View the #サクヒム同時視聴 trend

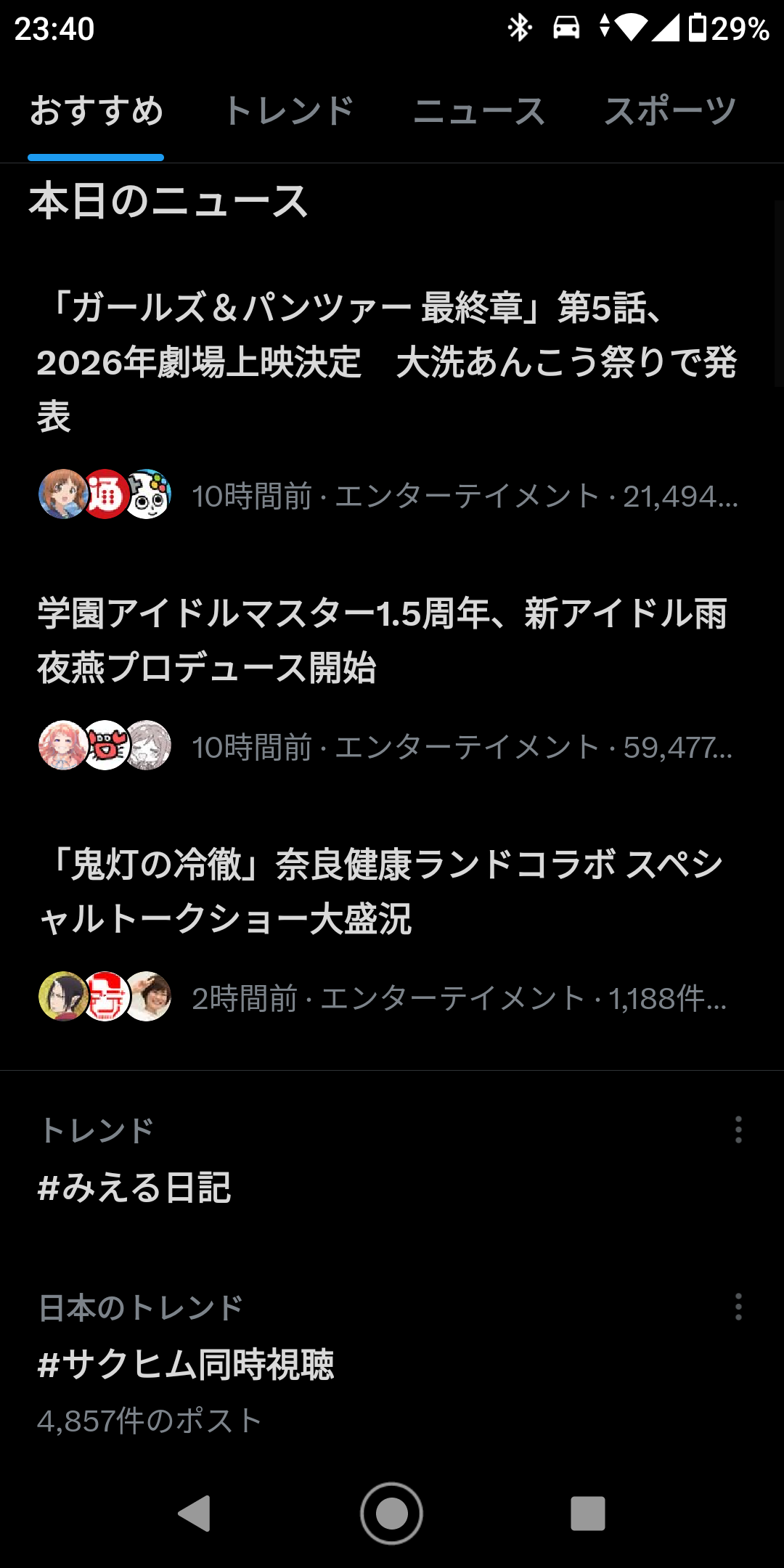[186, 1363]
